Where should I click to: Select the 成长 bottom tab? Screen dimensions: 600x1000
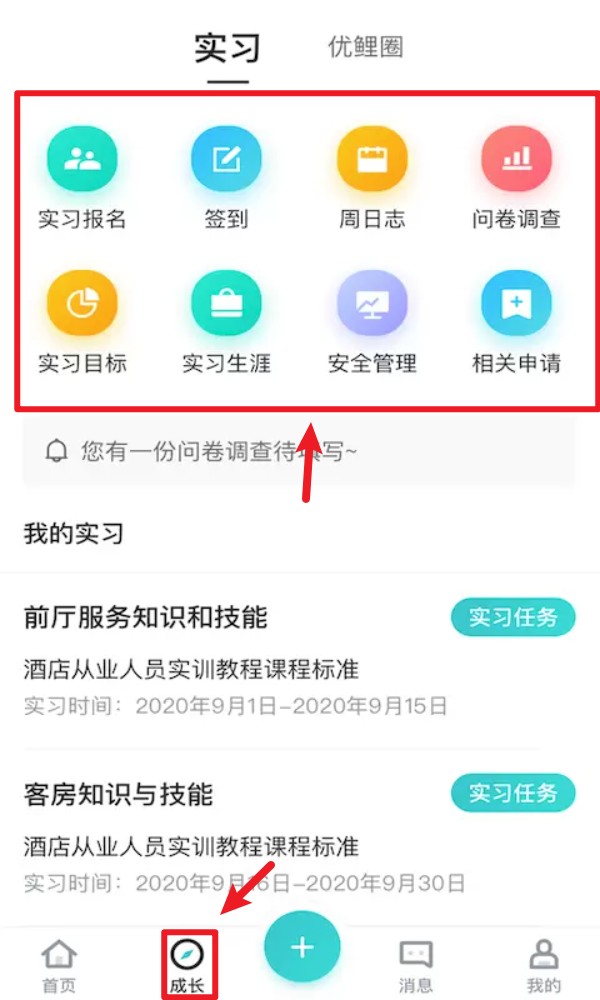tap(187, 965)
